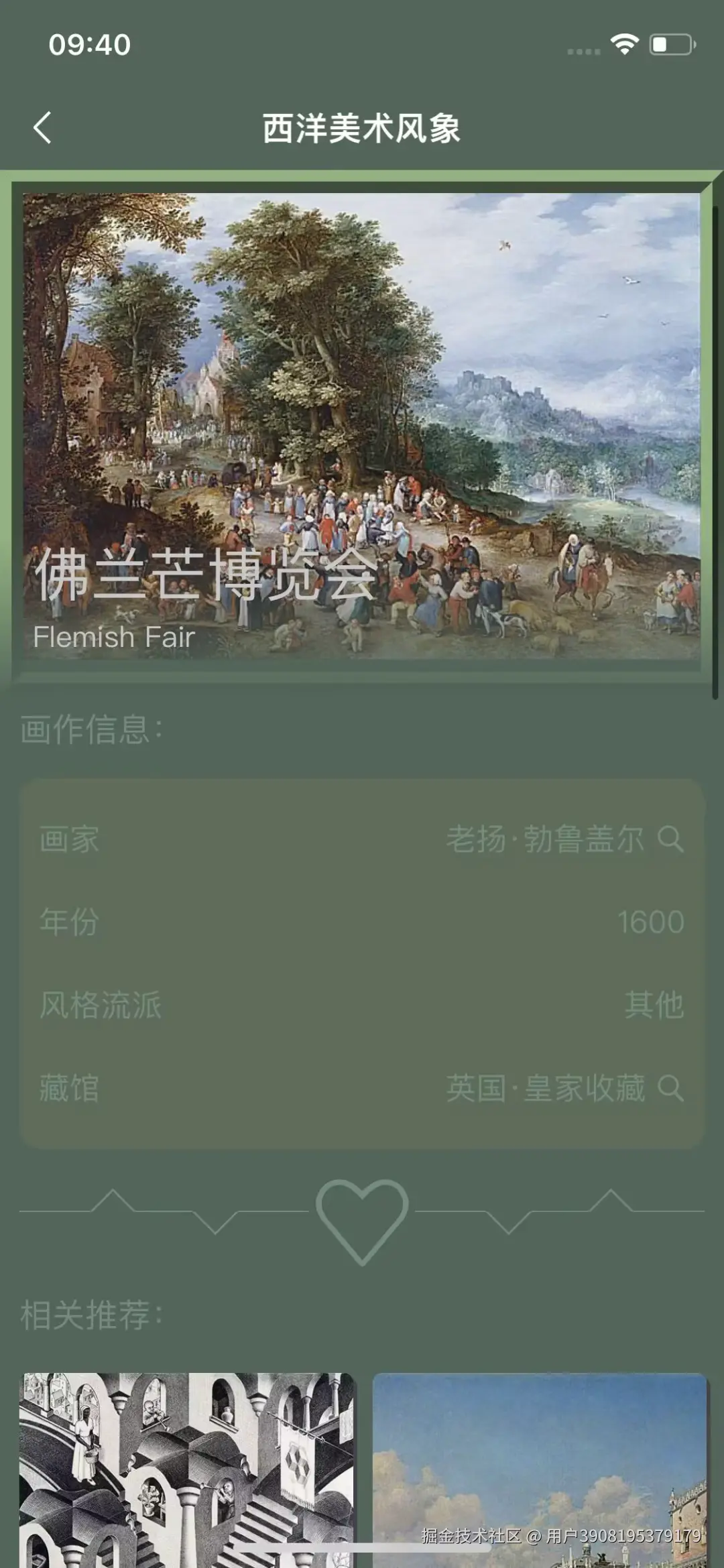Like this painting with the heart icon
The height and width of the screenshot is (1568, 724).
pos(362,1220)
